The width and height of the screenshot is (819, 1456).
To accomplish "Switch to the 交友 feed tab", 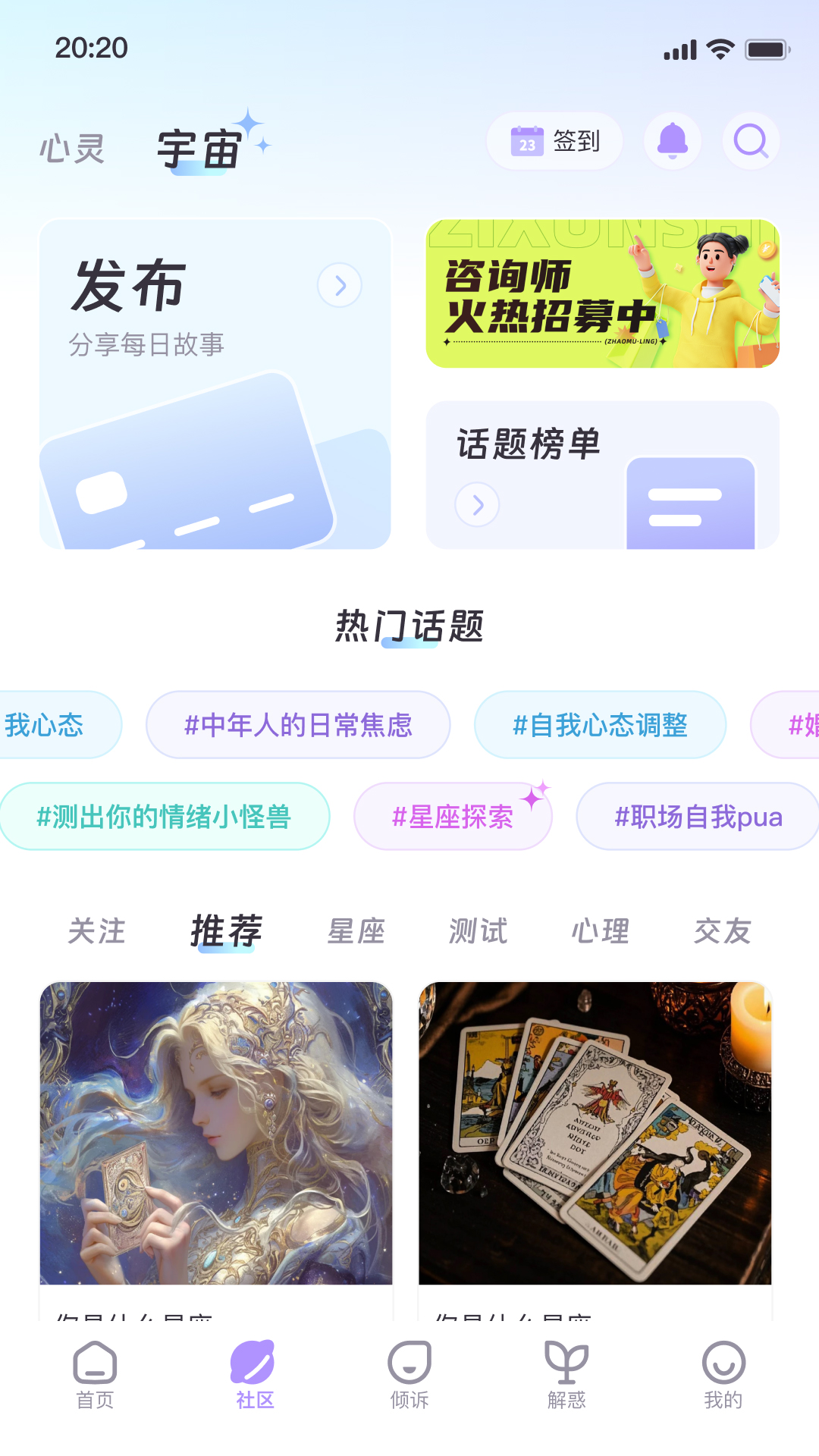I will [723, 931].
